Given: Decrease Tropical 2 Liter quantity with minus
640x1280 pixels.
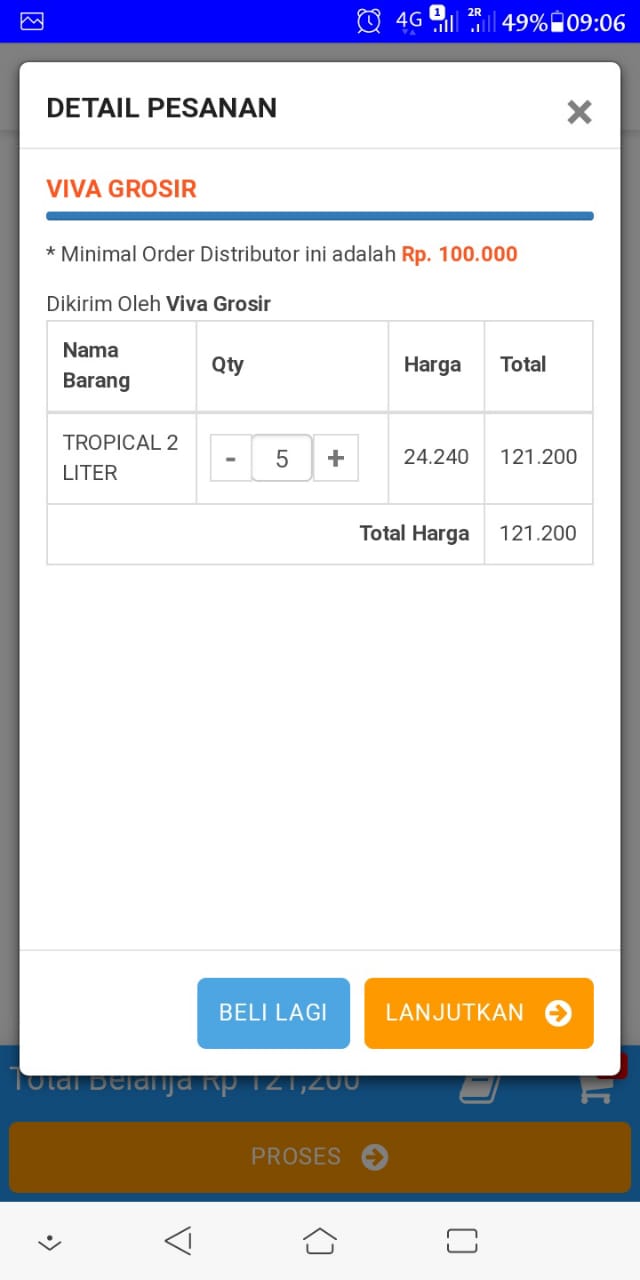Looking at the screenshot, I should pyautogui.click(x=231, y=458).
